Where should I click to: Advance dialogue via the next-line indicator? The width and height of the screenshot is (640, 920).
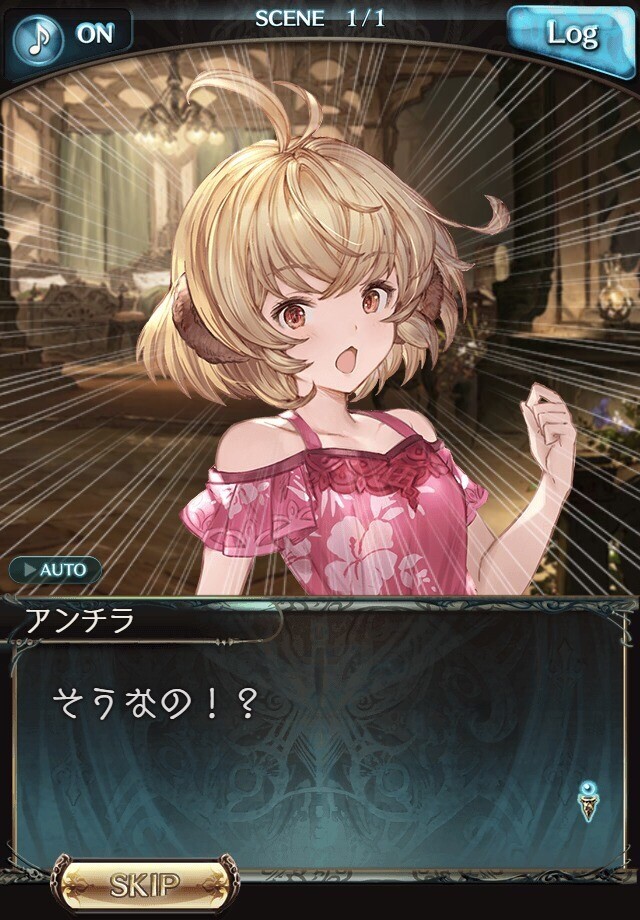tap(587, 801)
